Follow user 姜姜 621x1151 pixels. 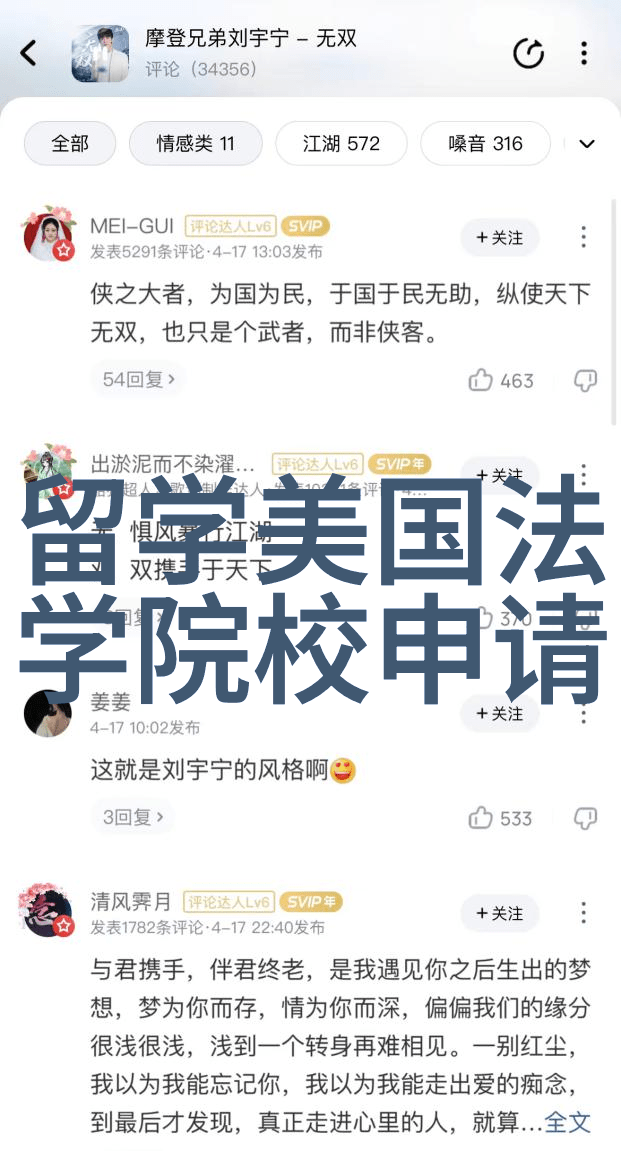tap(499, 714)
